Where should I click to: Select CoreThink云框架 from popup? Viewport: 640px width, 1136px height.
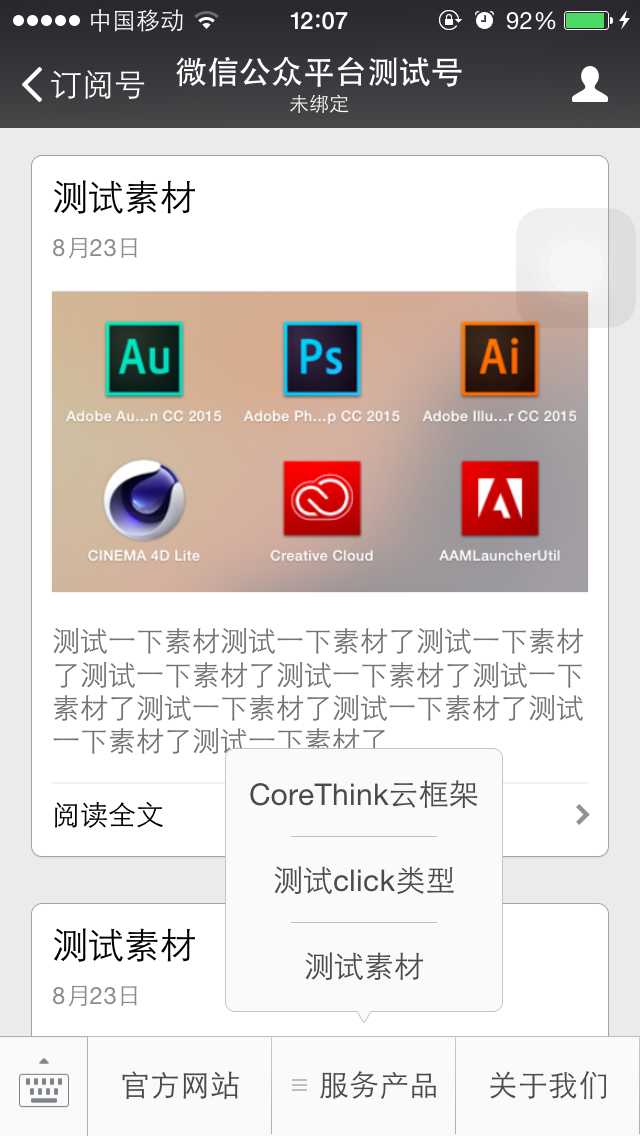pos(364,794)
